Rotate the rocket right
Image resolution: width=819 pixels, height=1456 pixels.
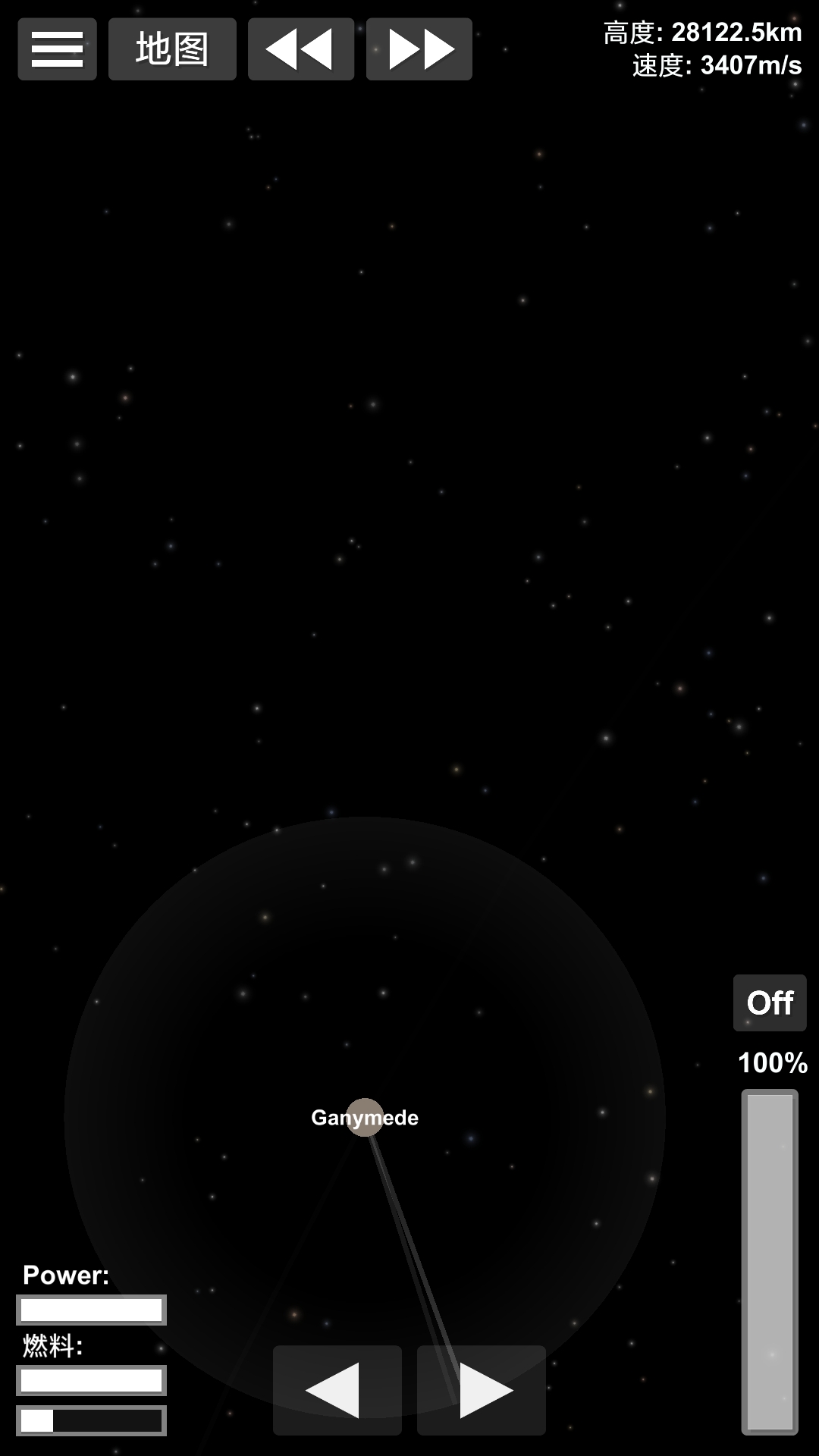[482, 1390]
